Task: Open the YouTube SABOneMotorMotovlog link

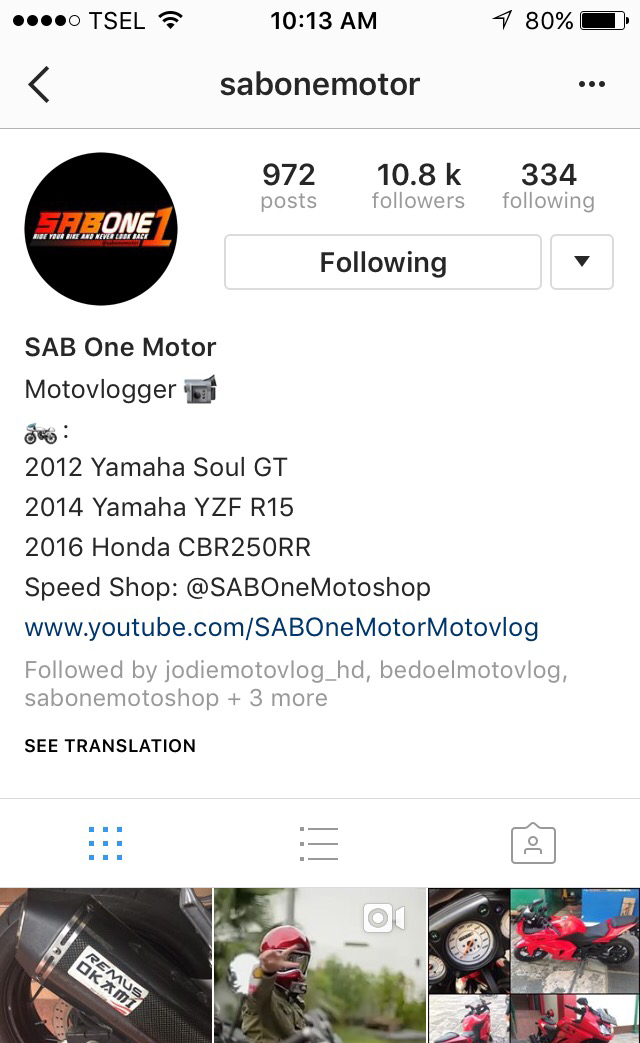Action: tap(281, 628)
